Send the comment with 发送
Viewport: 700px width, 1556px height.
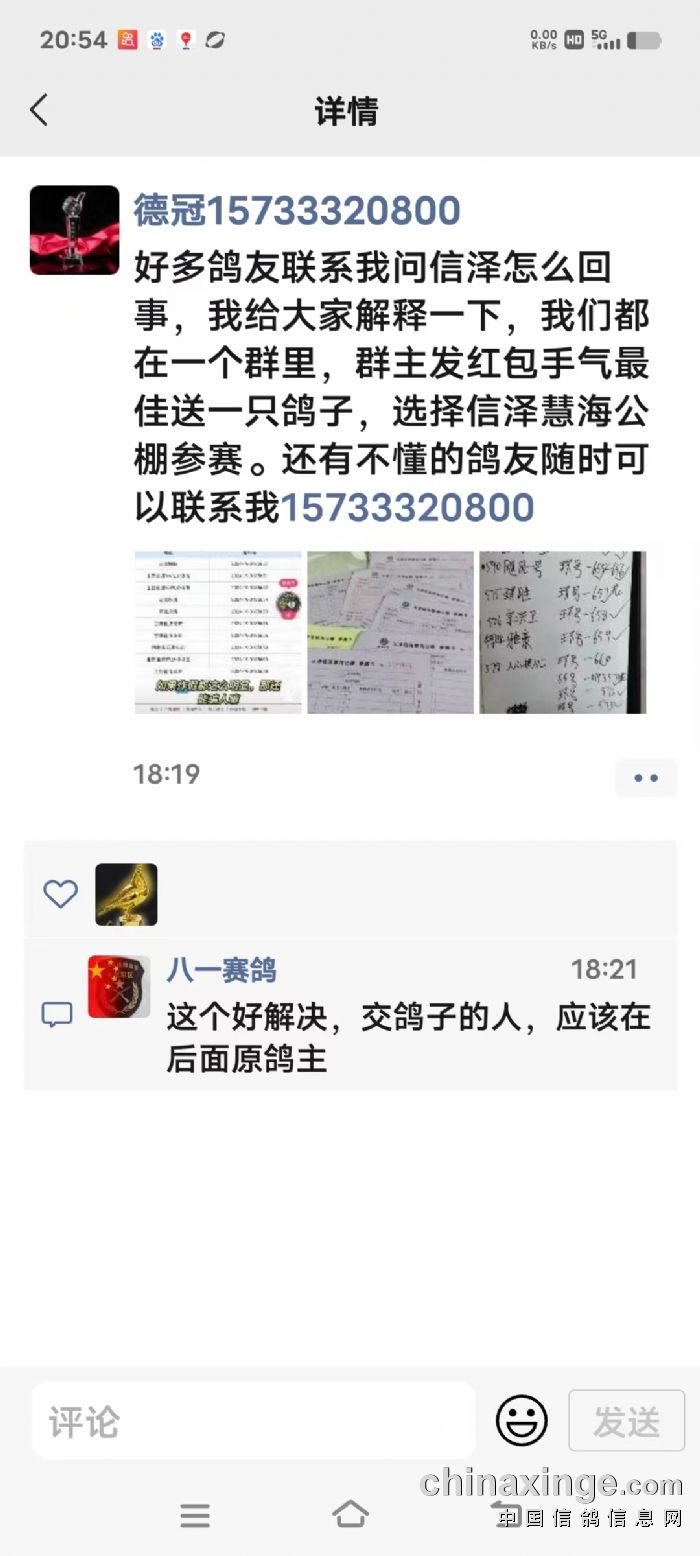click(x=627, y=1421)
